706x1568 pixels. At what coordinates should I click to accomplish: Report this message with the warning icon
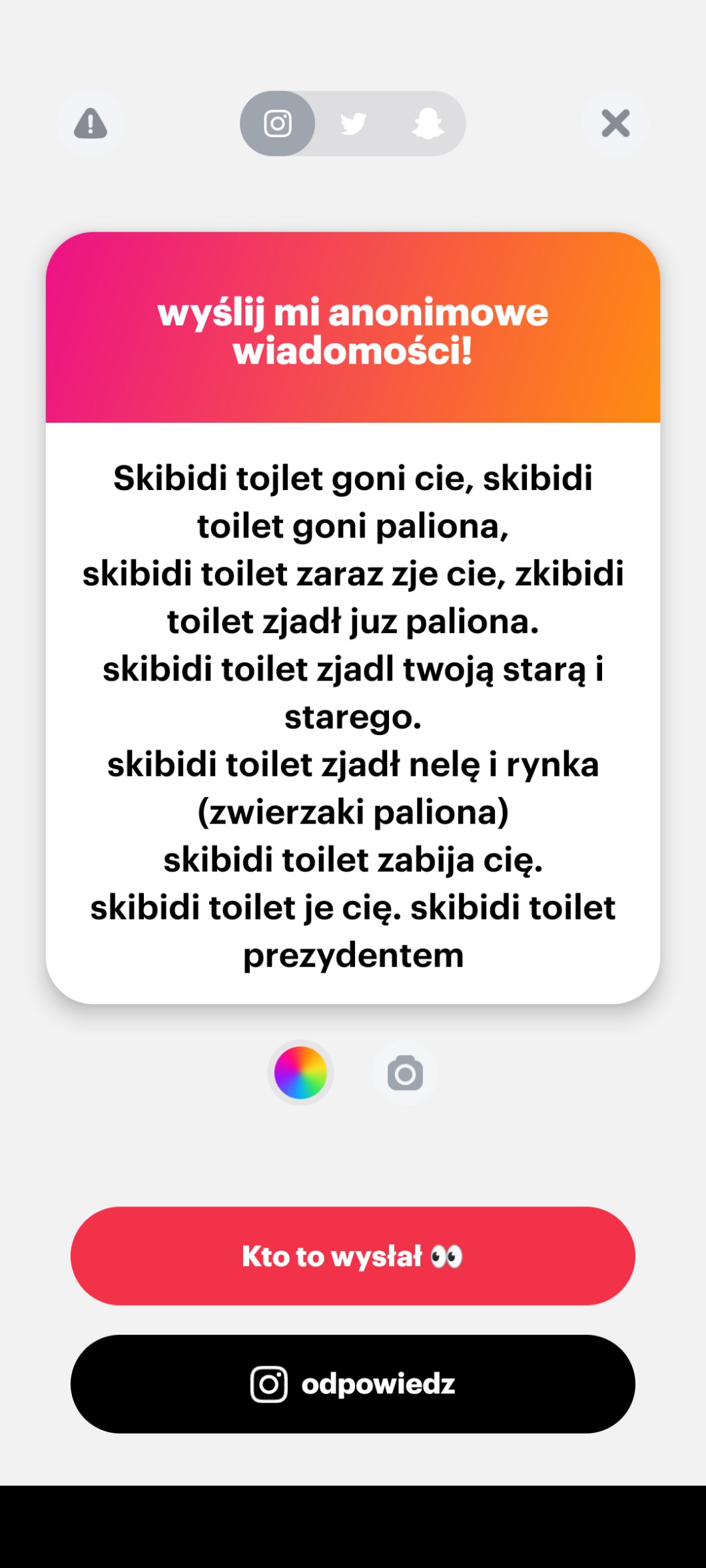point(91,124)
